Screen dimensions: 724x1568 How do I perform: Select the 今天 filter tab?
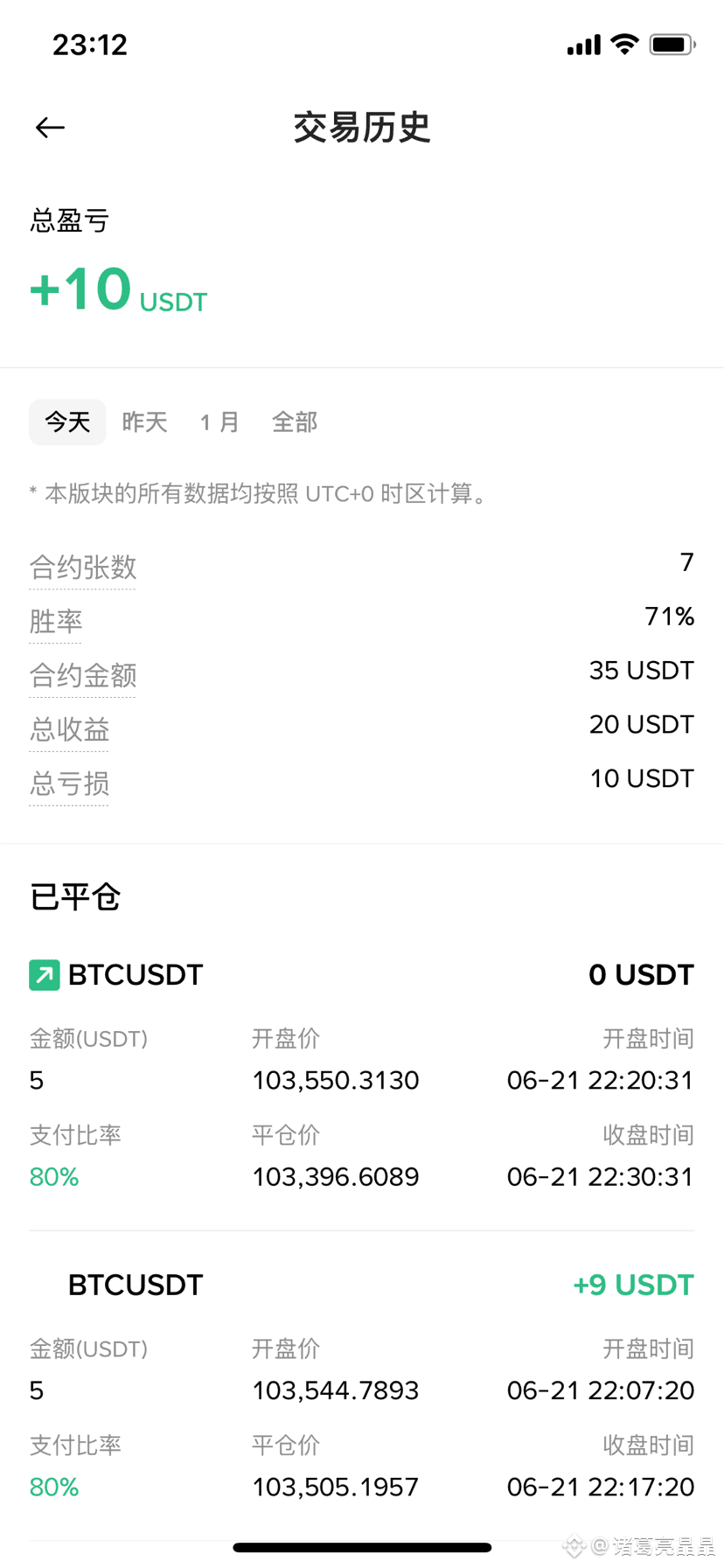coord(67,422)
